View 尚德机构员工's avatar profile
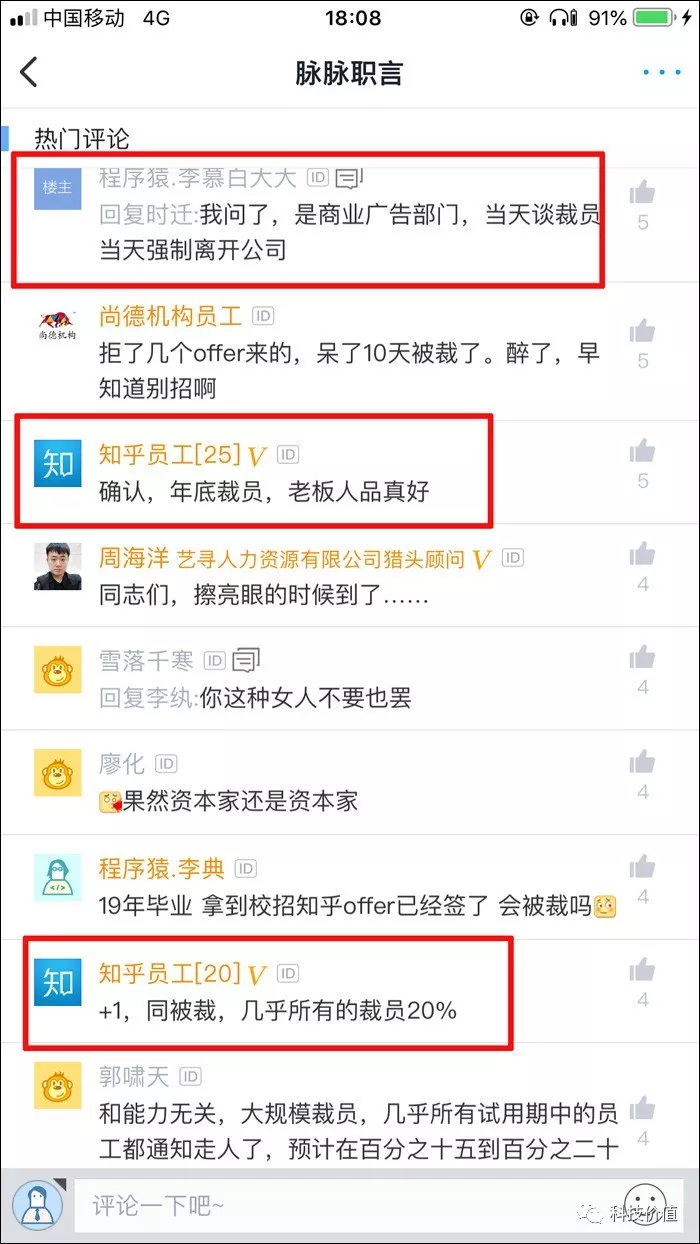This screenshot has height=1244, width=700. point(58,332)
